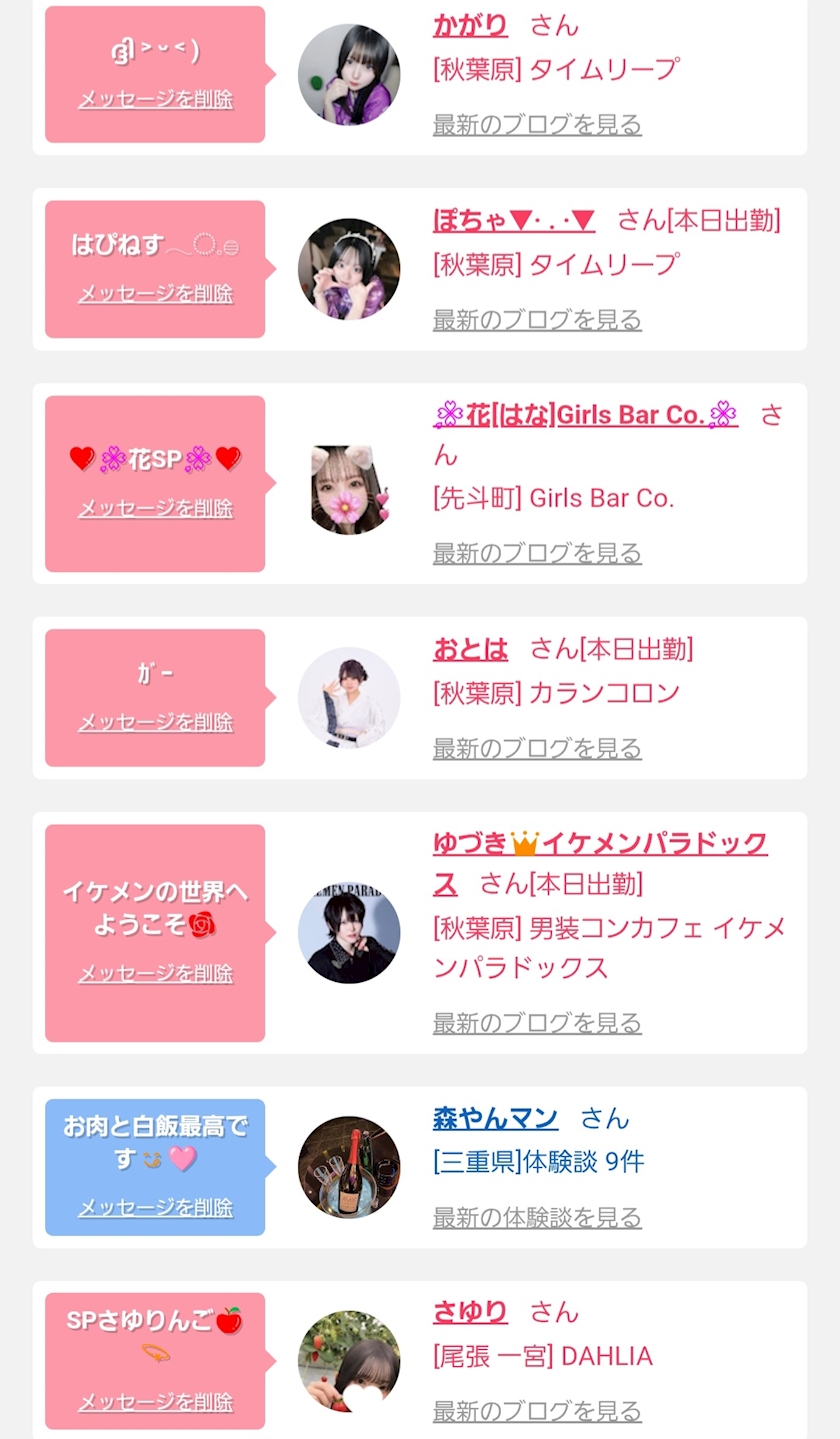Open ぽちゃ's profile name link
Screen dimensions: 840x1439
point(513,220)
